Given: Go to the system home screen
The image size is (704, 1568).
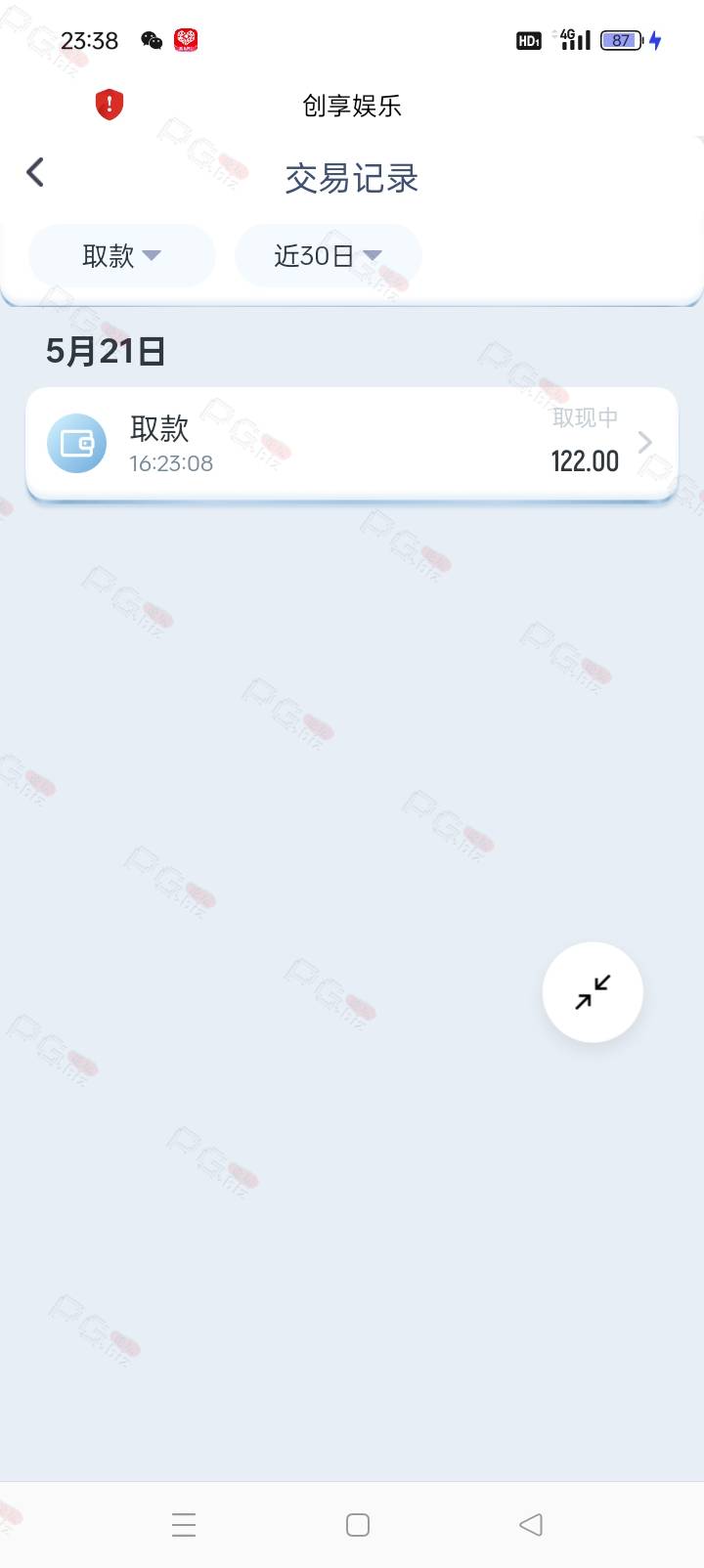Looking at the screenshot, I should [358, 1525].
